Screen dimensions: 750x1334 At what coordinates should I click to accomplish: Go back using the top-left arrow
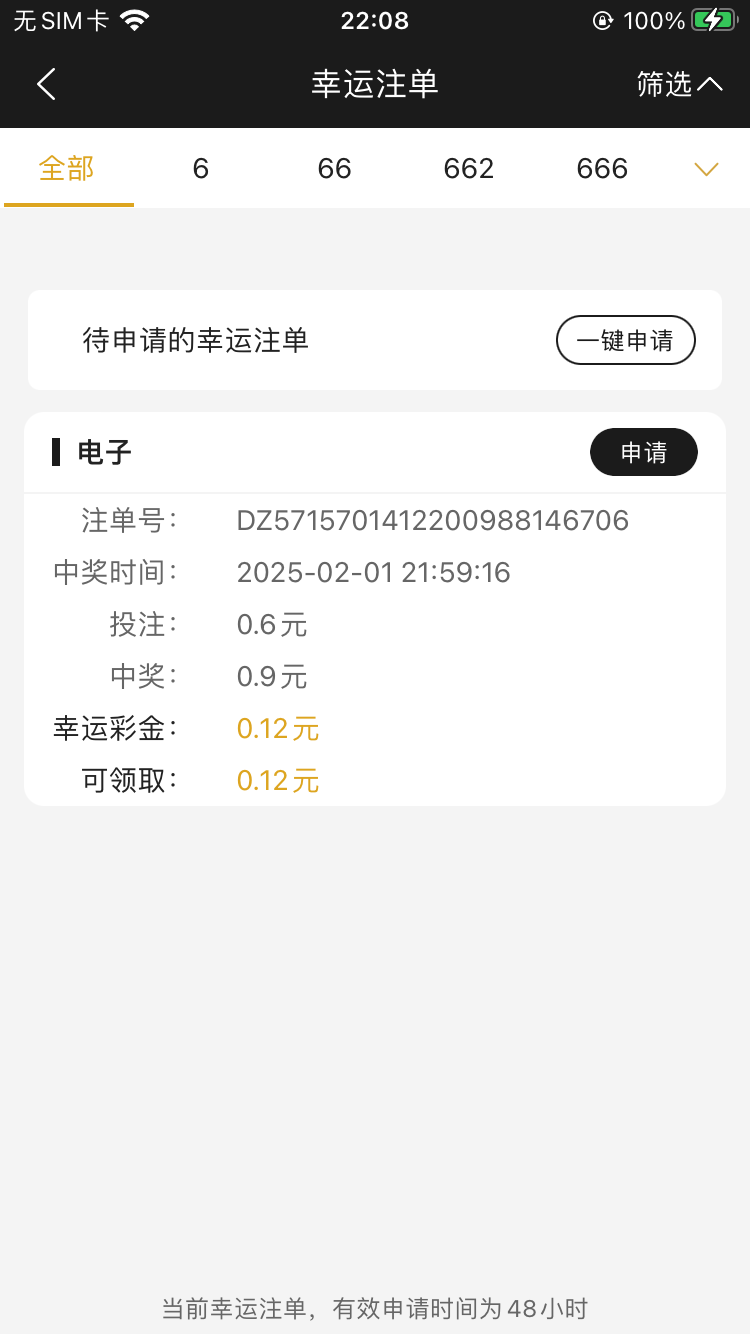click(46, 84)
